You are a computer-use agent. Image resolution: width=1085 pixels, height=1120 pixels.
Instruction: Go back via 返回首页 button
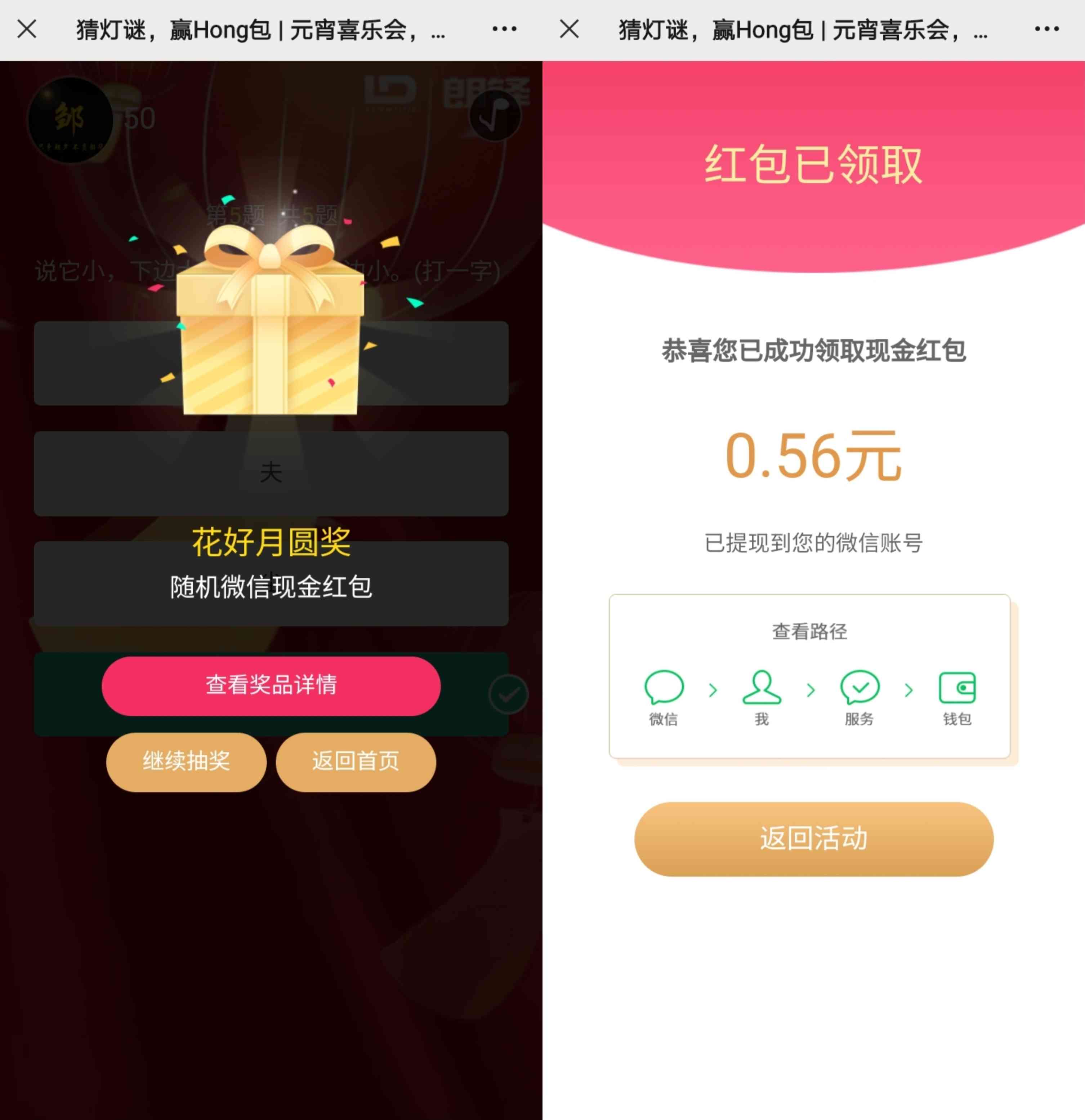pyautogui.click(x=356, y=761)
